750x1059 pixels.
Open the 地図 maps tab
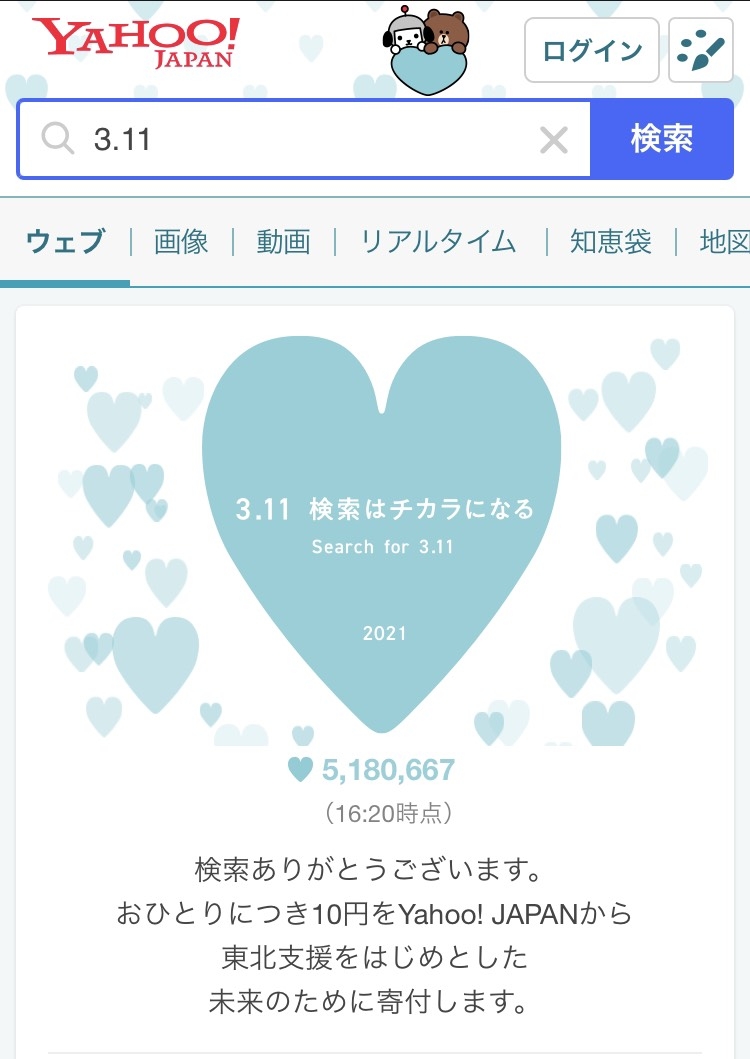click(724, 242)
